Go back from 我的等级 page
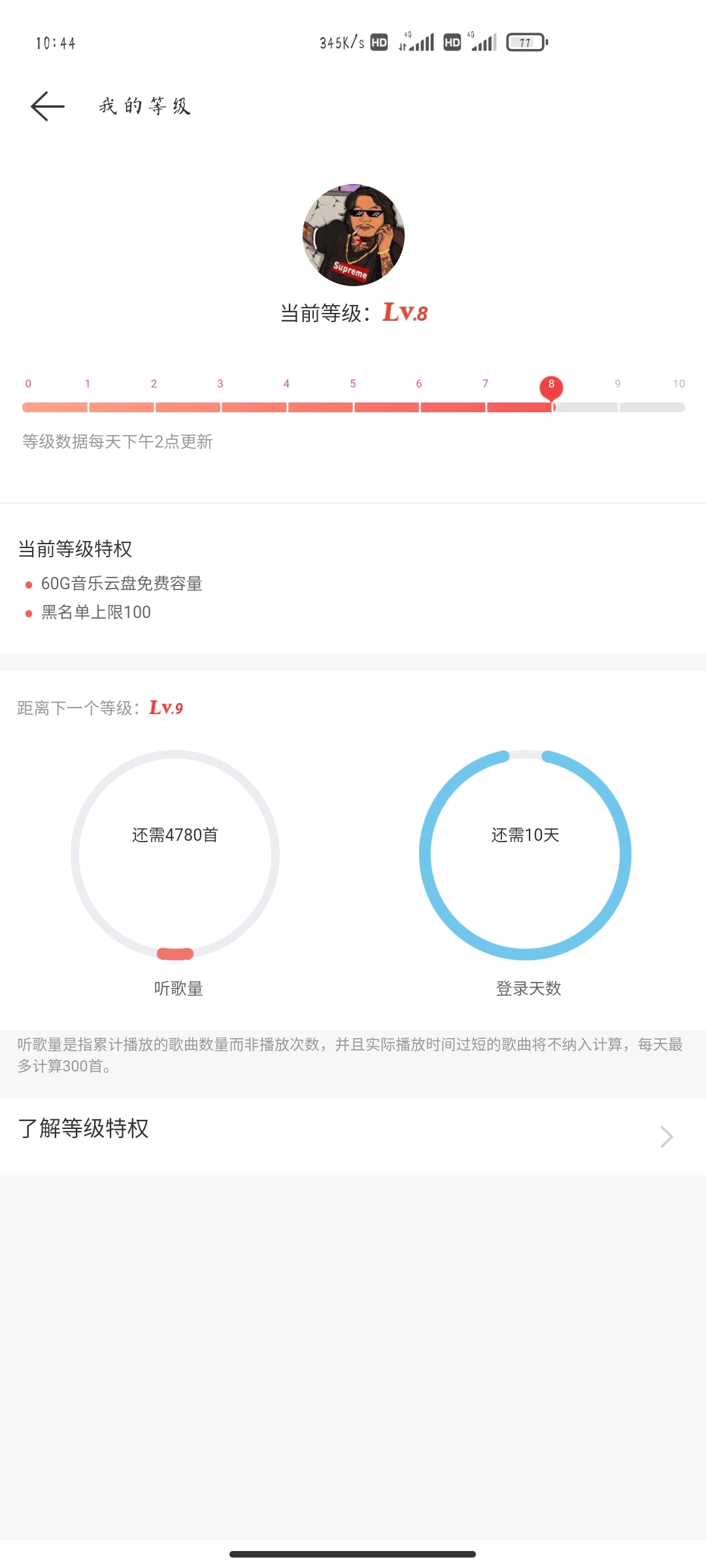The image size is (706, 1568). click(48, 106)
